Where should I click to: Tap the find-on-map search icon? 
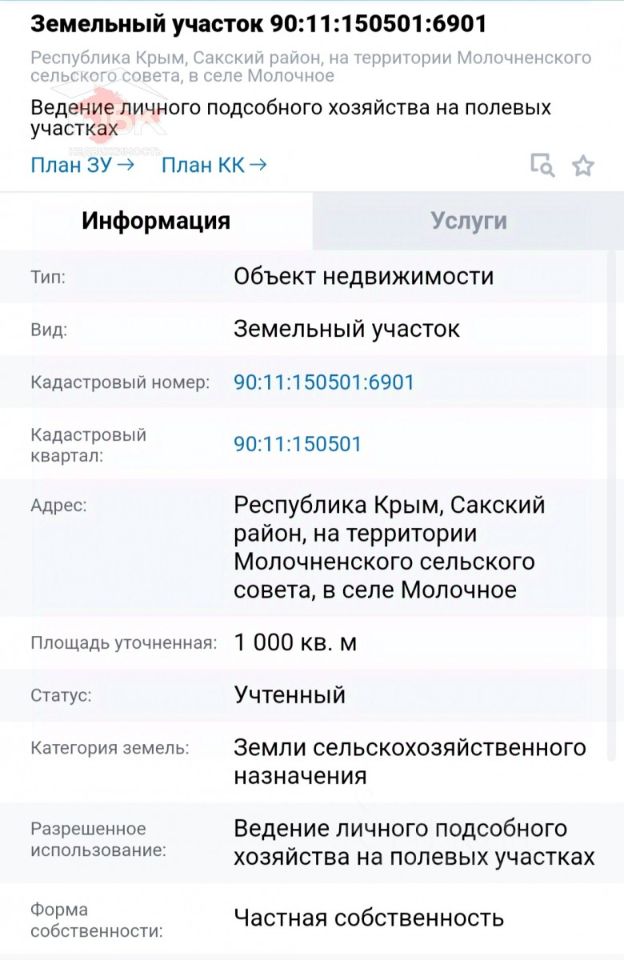542,166
